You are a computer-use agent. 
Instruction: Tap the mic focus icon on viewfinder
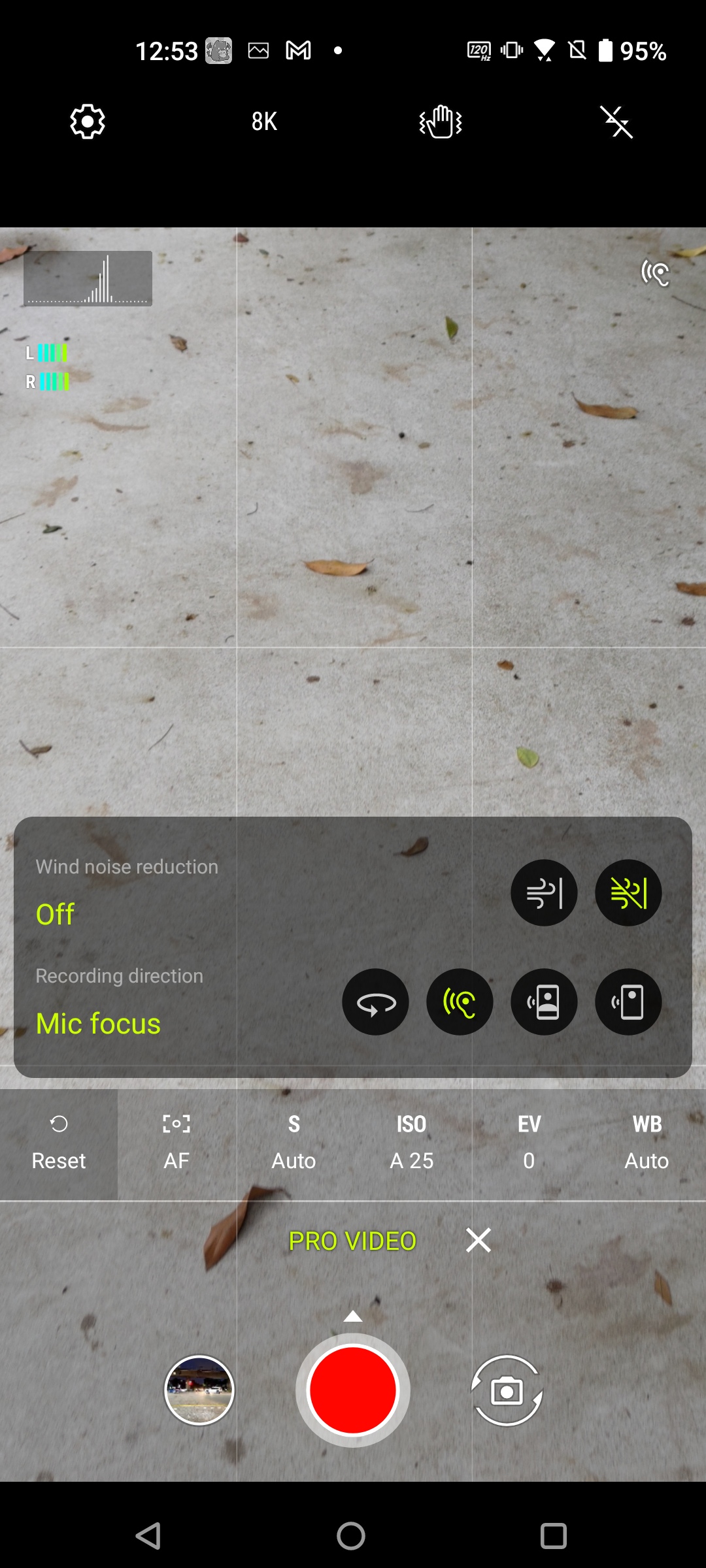pos(655,273)
